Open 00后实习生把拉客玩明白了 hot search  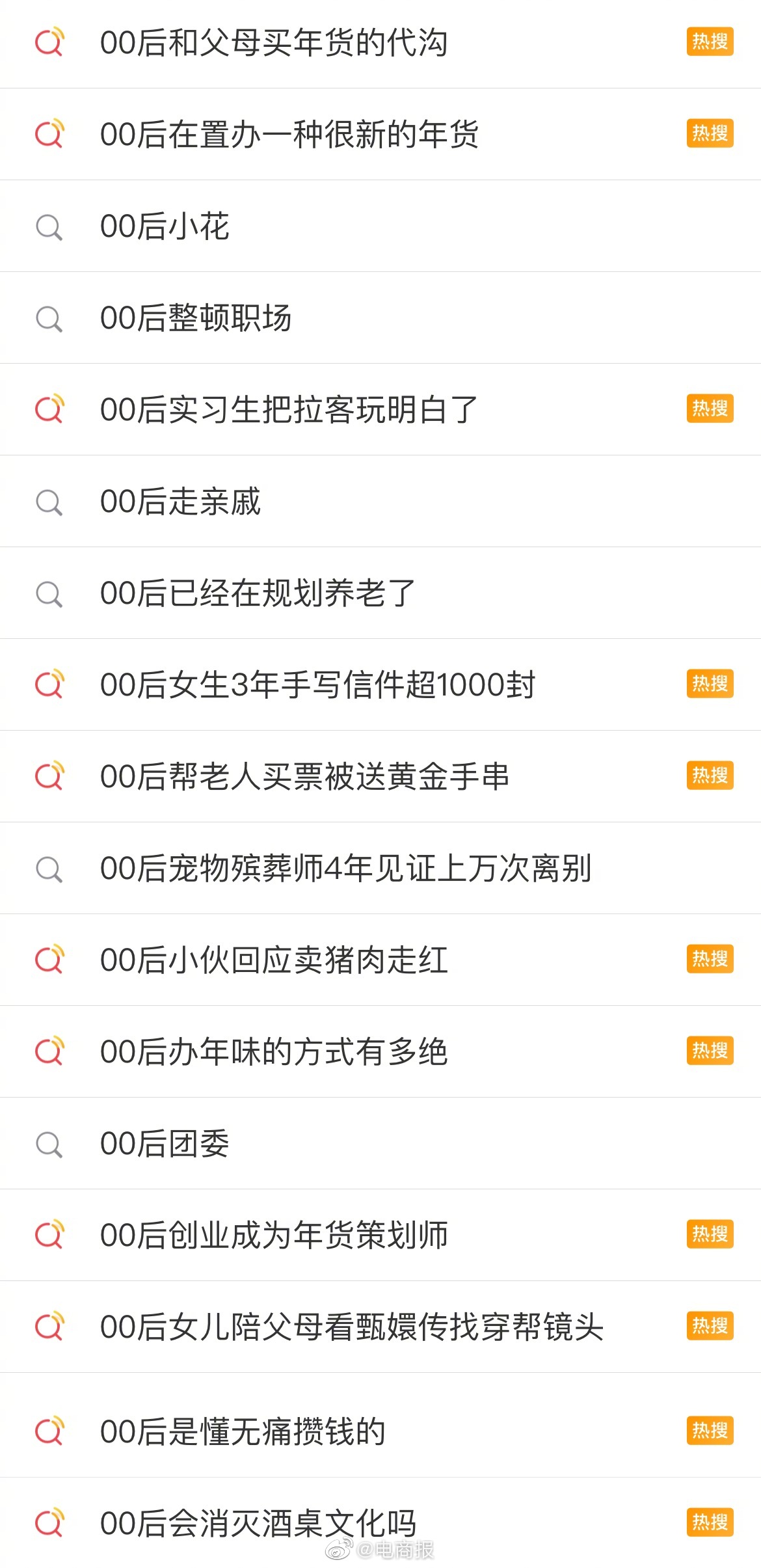[289, 410]
